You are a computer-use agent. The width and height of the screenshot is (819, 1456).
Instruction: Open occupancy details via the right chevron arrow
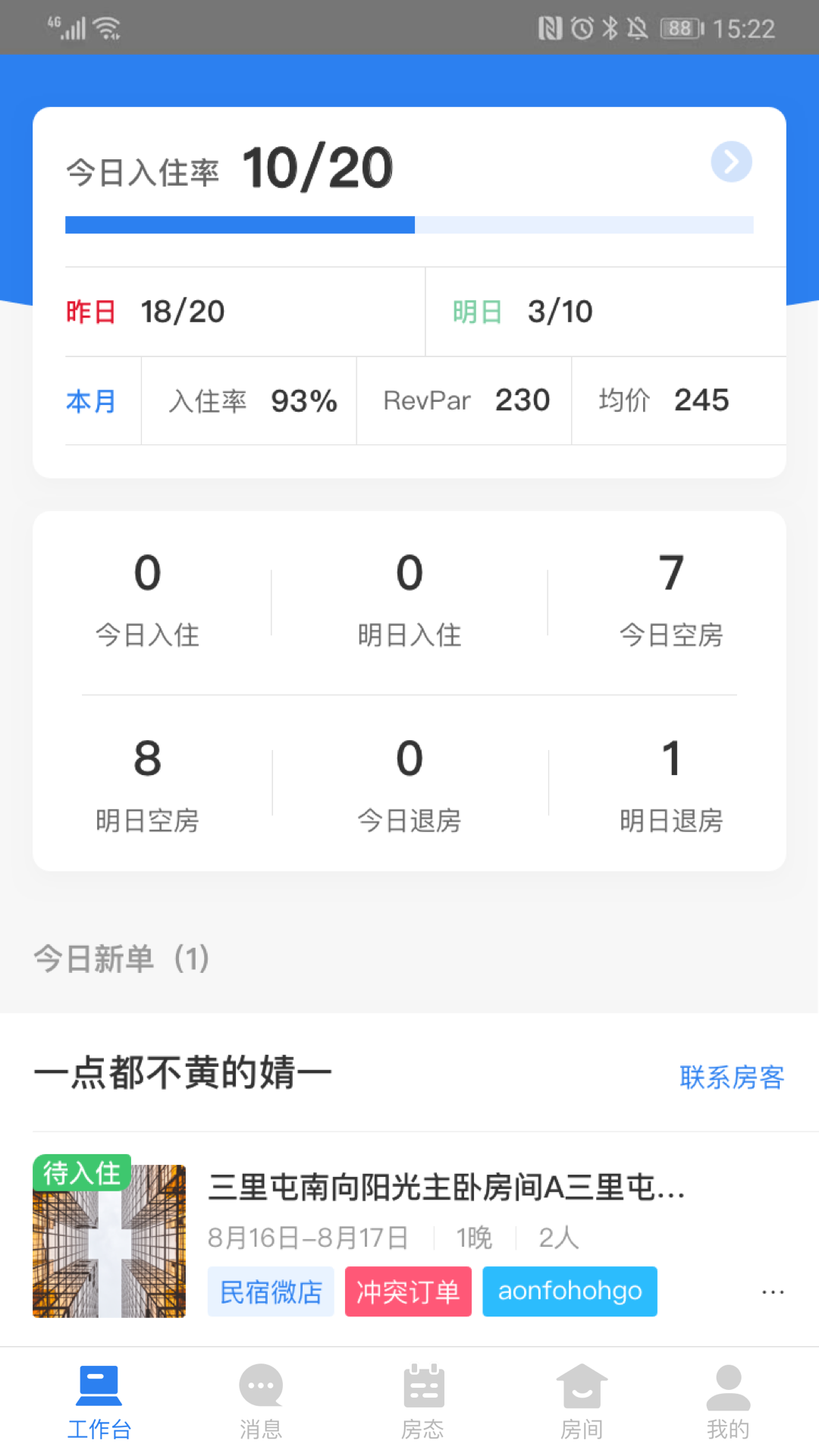point(730,162)
